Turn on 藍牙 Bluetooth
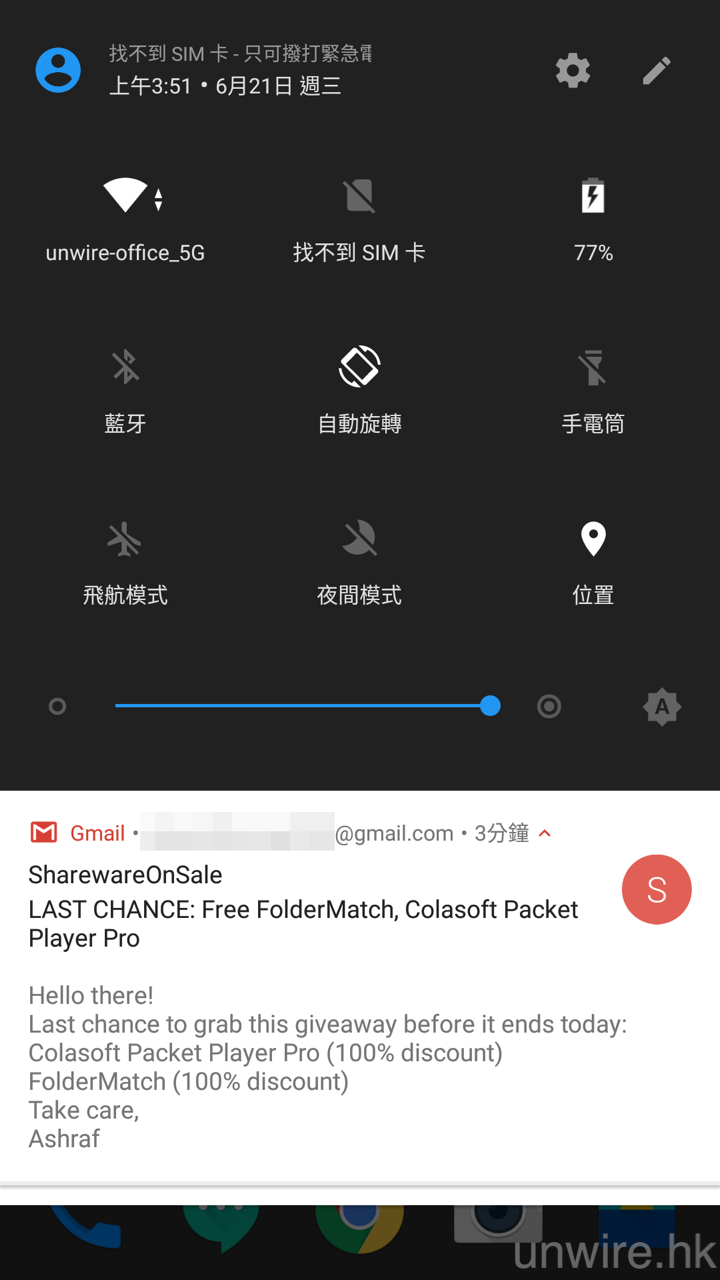This screenshot has height=1280, width=720. pyautogui.click(x=125, y=368)
